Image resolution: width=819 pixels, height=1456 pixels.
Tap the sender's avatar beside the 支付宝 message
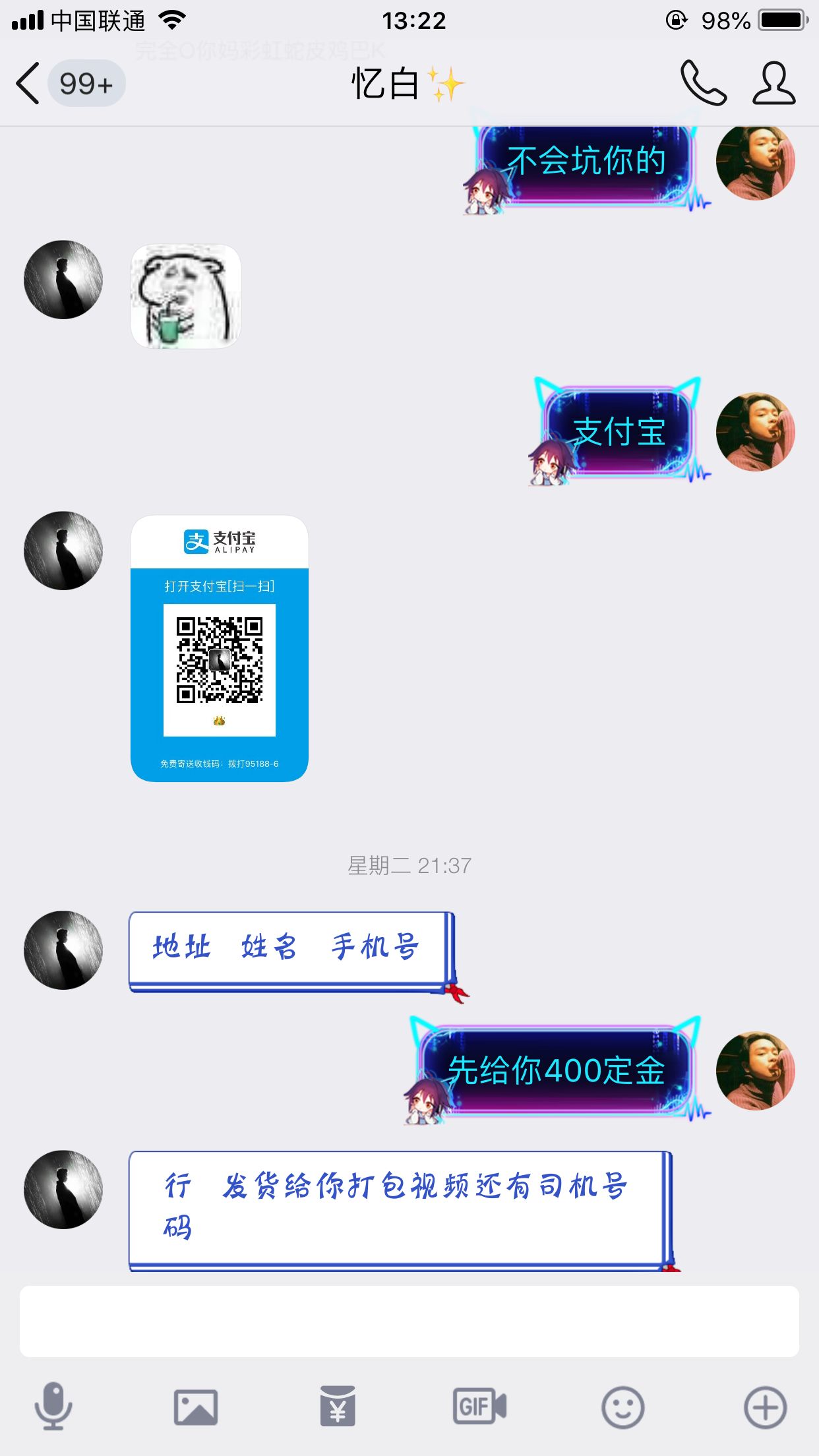[x=756, y=432]
